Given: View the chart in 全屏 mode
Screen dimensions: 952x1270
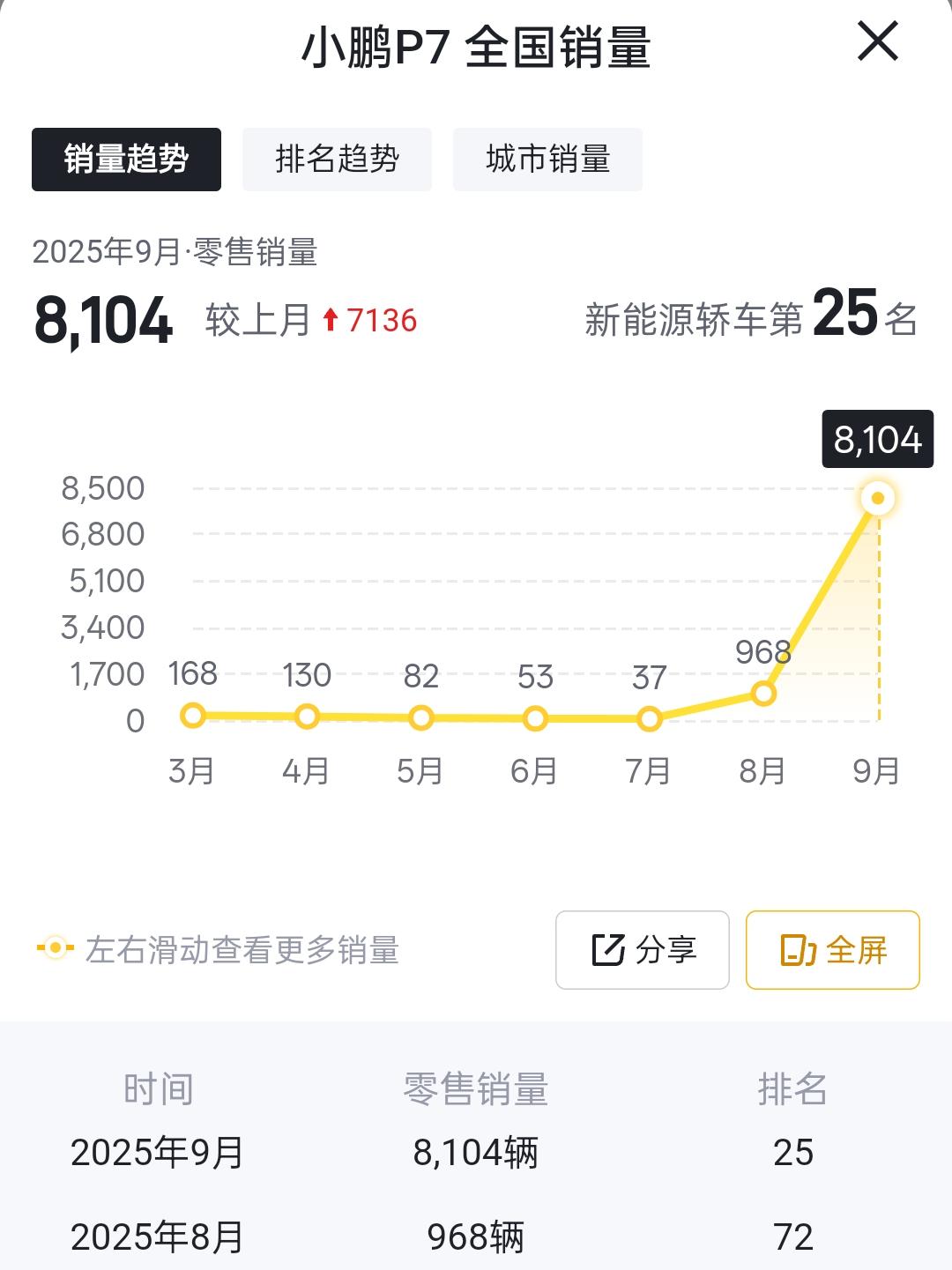Looking at the screenshot, I should point(832,950).
